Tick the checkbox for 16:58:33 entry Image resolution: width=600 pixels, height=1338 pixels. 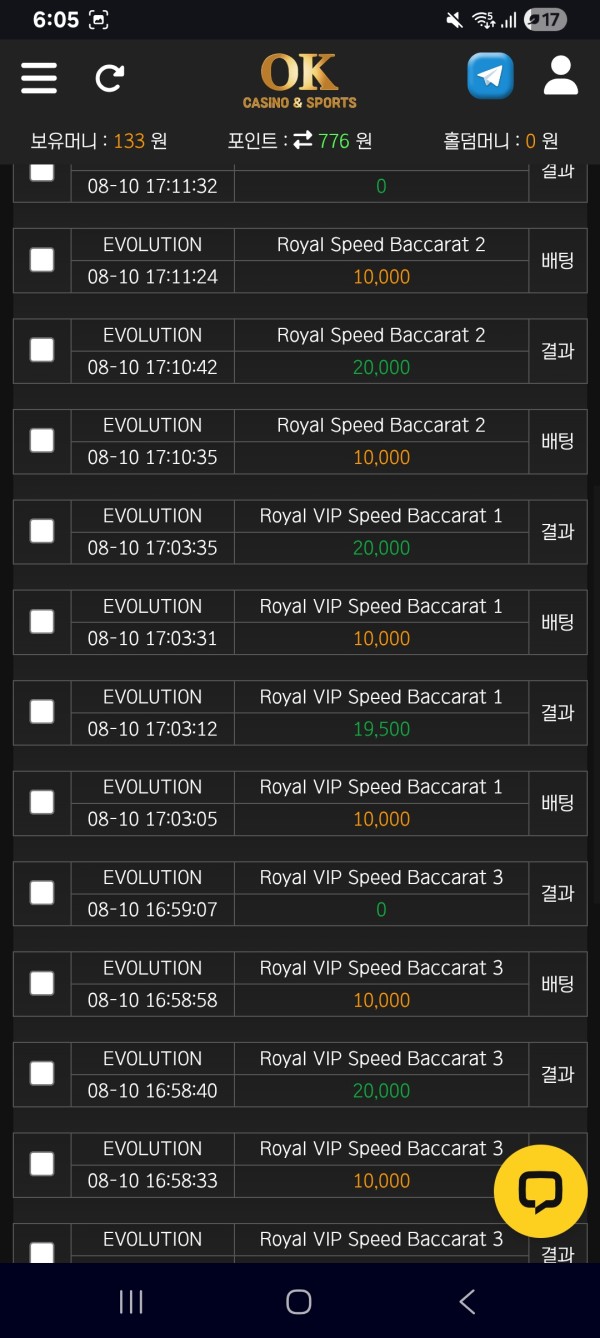[42, 1164]
